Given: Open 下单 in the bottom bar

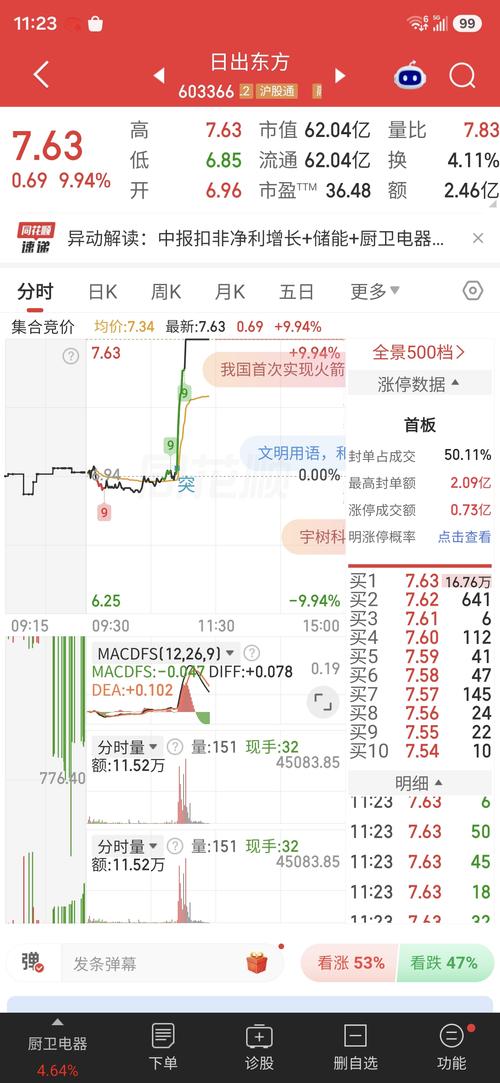Looking at the screenshot, I should [163, 1046].
